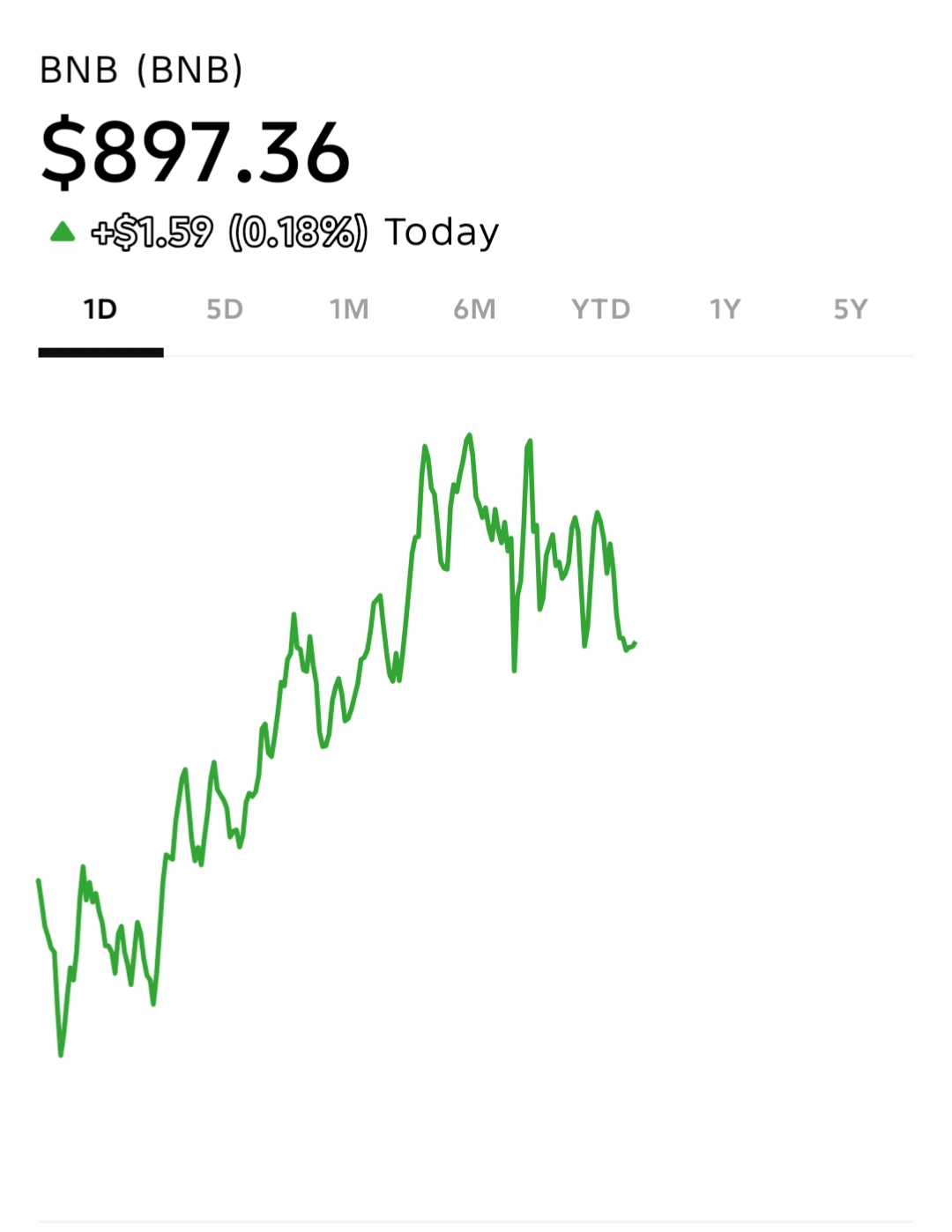The image size is (952, 1232).
Task: Switch to the 5Y price history
Action: pos(851,309)
